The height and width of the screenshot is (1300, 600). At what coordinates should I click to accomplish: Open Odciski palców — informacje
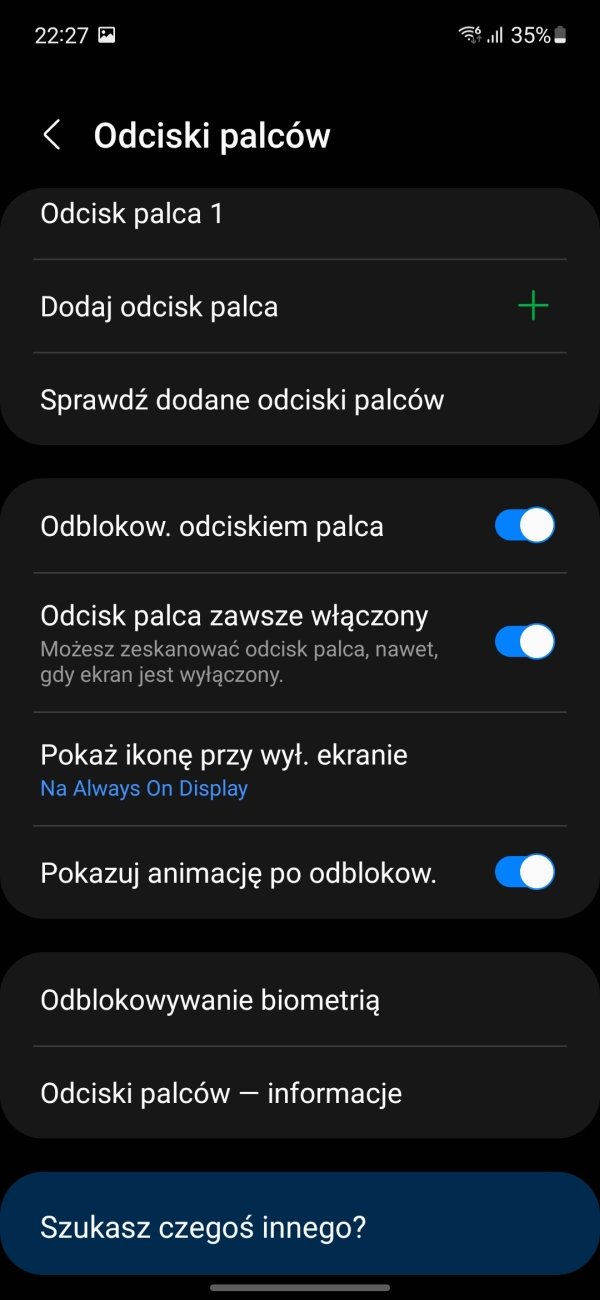tap(300, 1093)
